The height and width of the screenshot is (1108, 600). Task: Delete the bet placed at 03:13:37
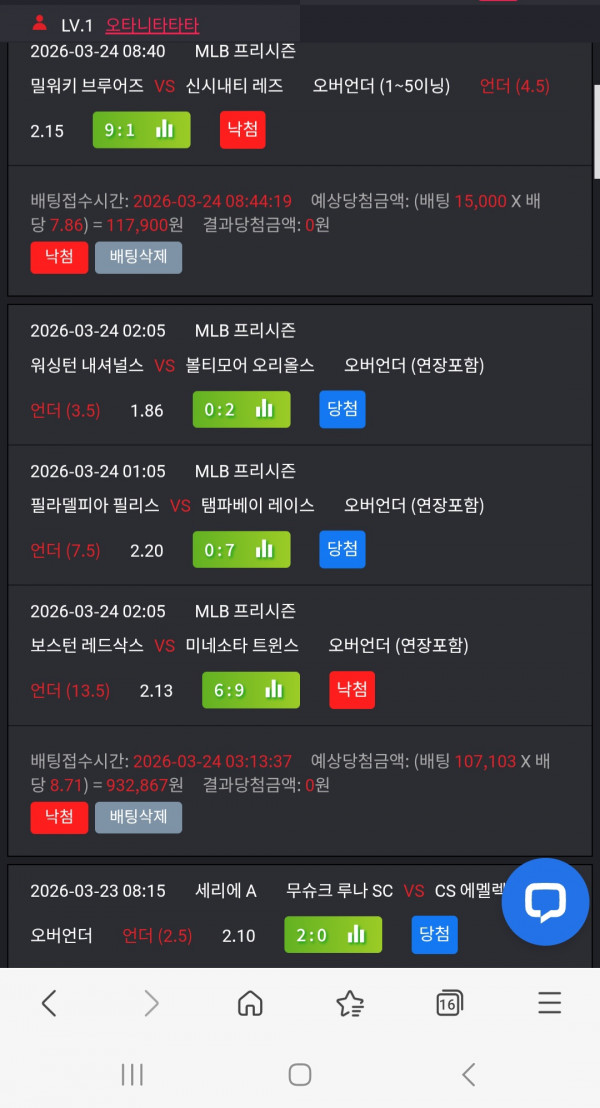[138, 817]
